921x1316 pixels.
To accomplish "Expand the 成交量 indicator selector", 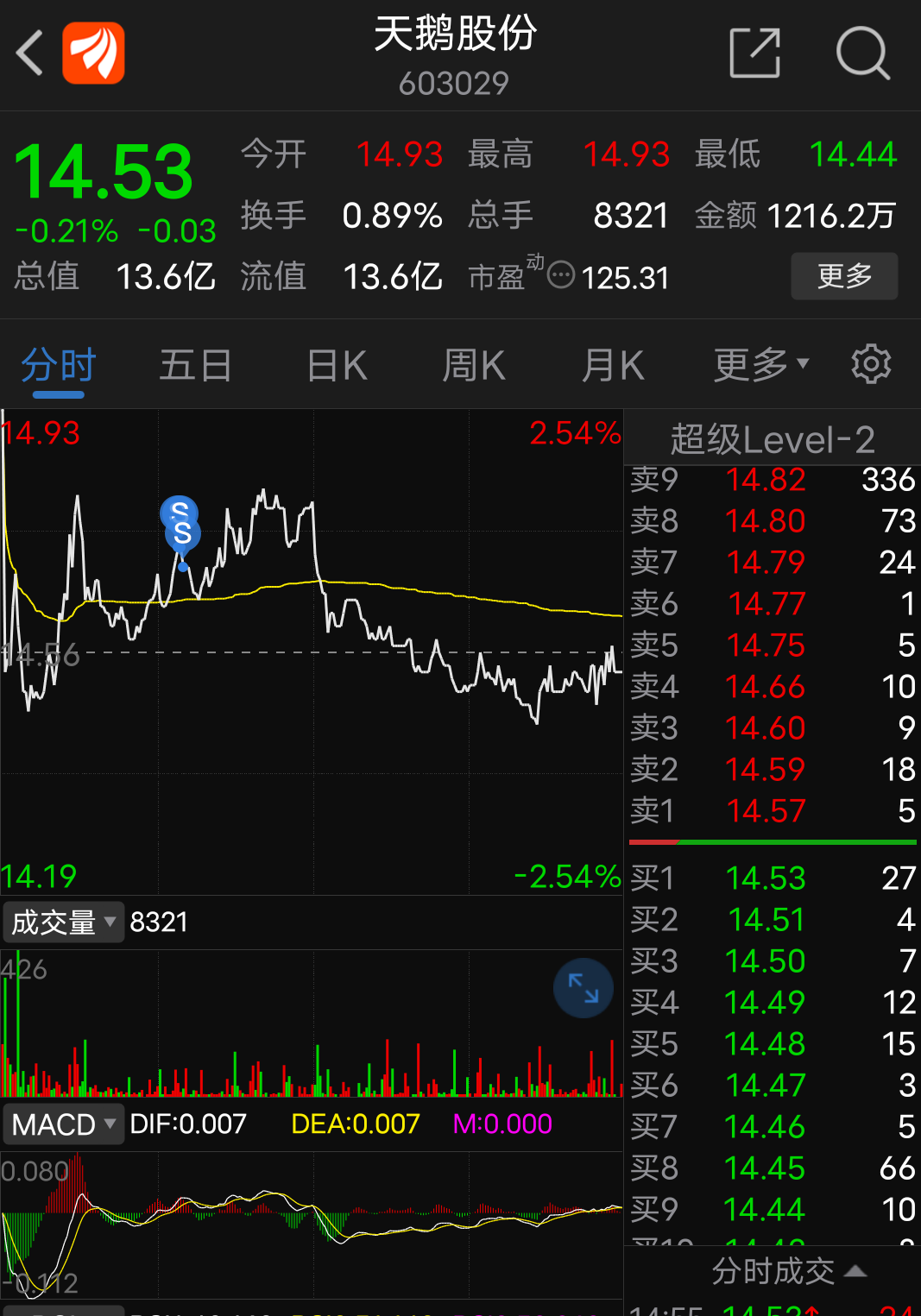I will click(x=63, y=922).
